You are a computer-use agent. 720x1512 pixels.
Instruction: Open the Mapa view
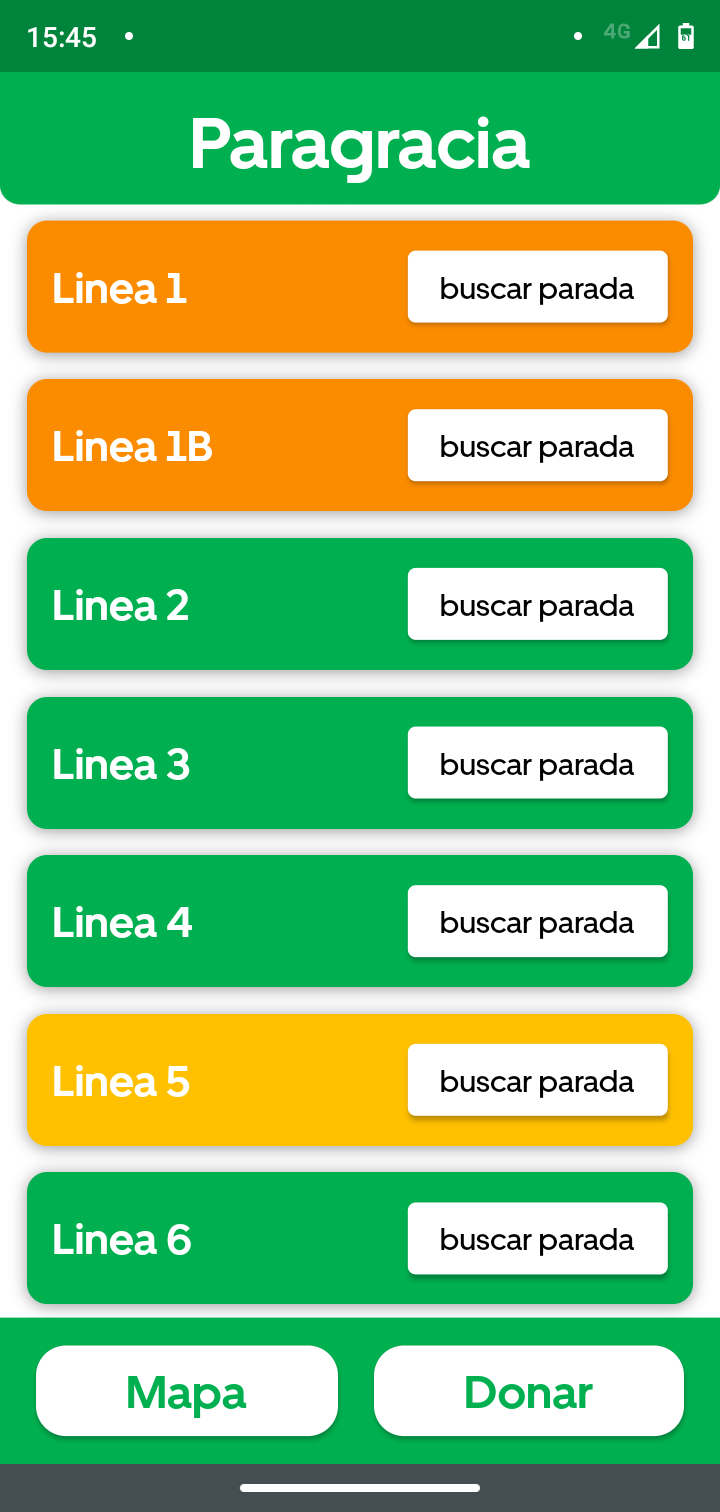coord(187,1391)
